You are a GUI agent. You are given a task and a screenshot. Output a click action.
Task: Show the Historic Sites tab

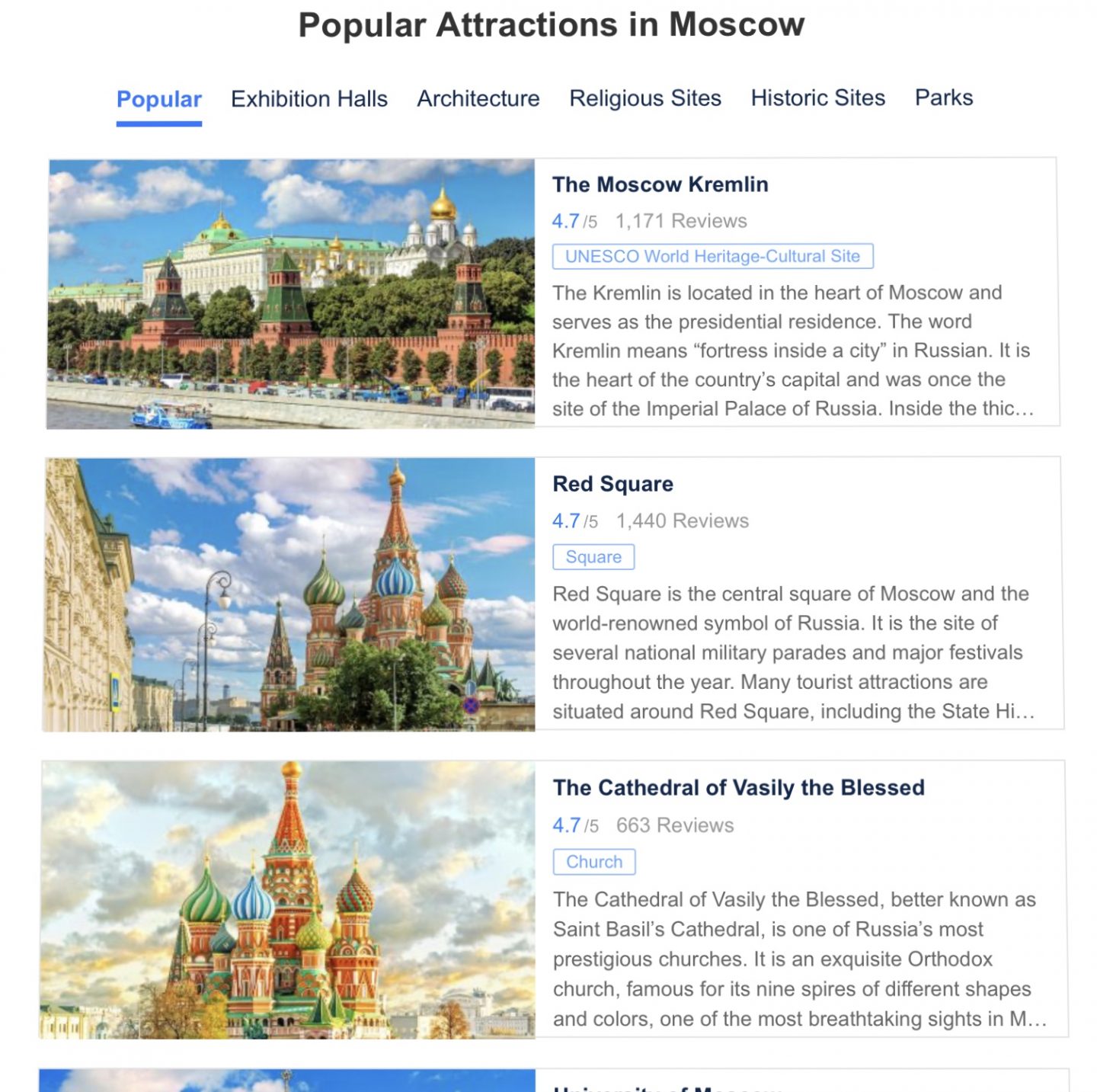coord(817,98)
